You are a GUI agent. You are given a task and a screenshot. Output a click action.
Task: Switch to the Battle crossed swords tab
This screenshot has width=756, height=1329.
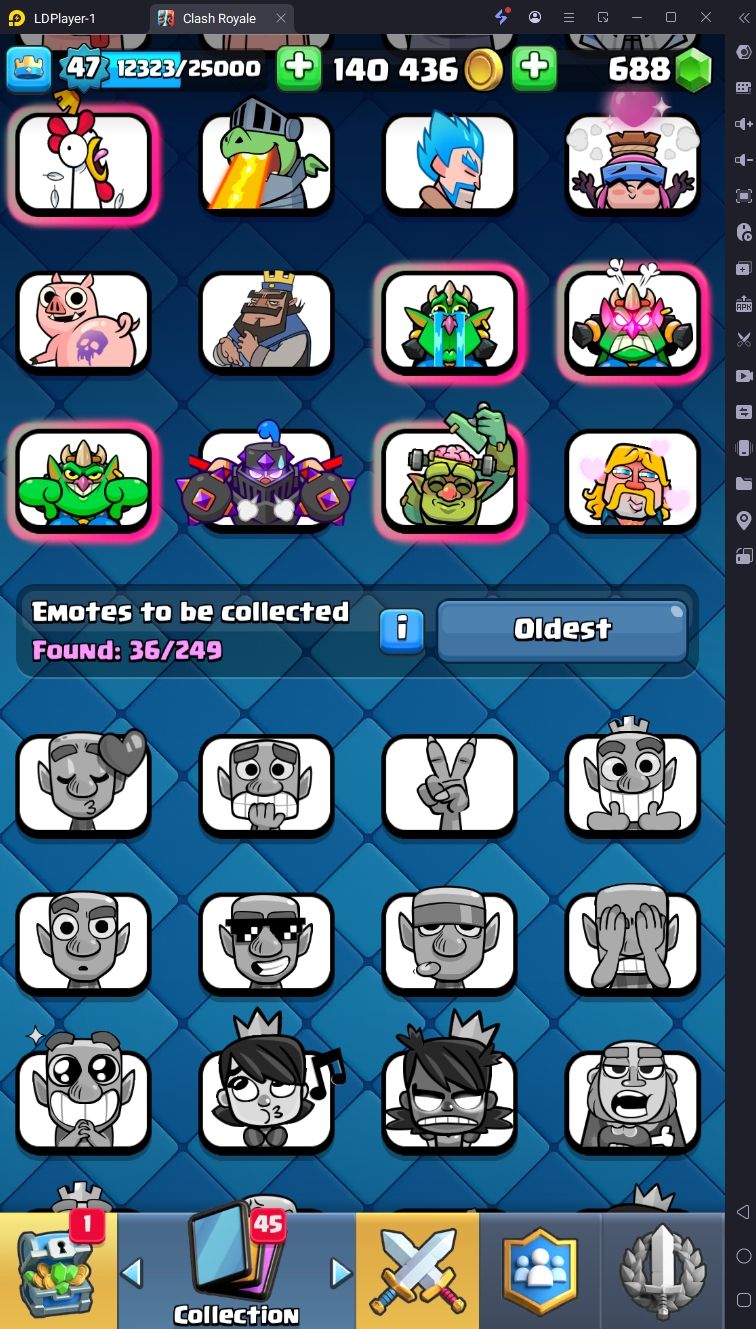(x=417, y=1270)
